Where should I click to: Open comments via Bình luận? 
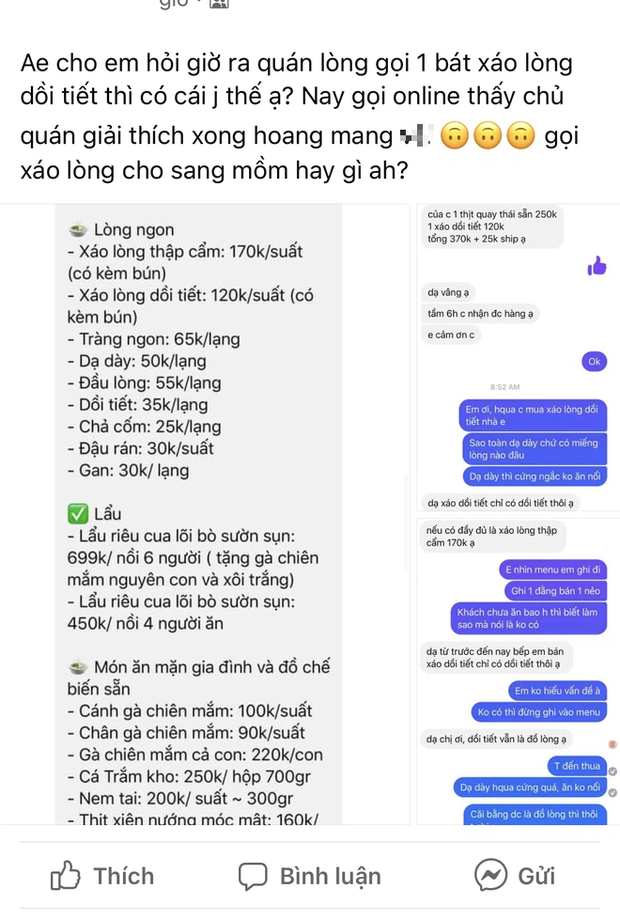pyautogui.click(x=310, y=876)
